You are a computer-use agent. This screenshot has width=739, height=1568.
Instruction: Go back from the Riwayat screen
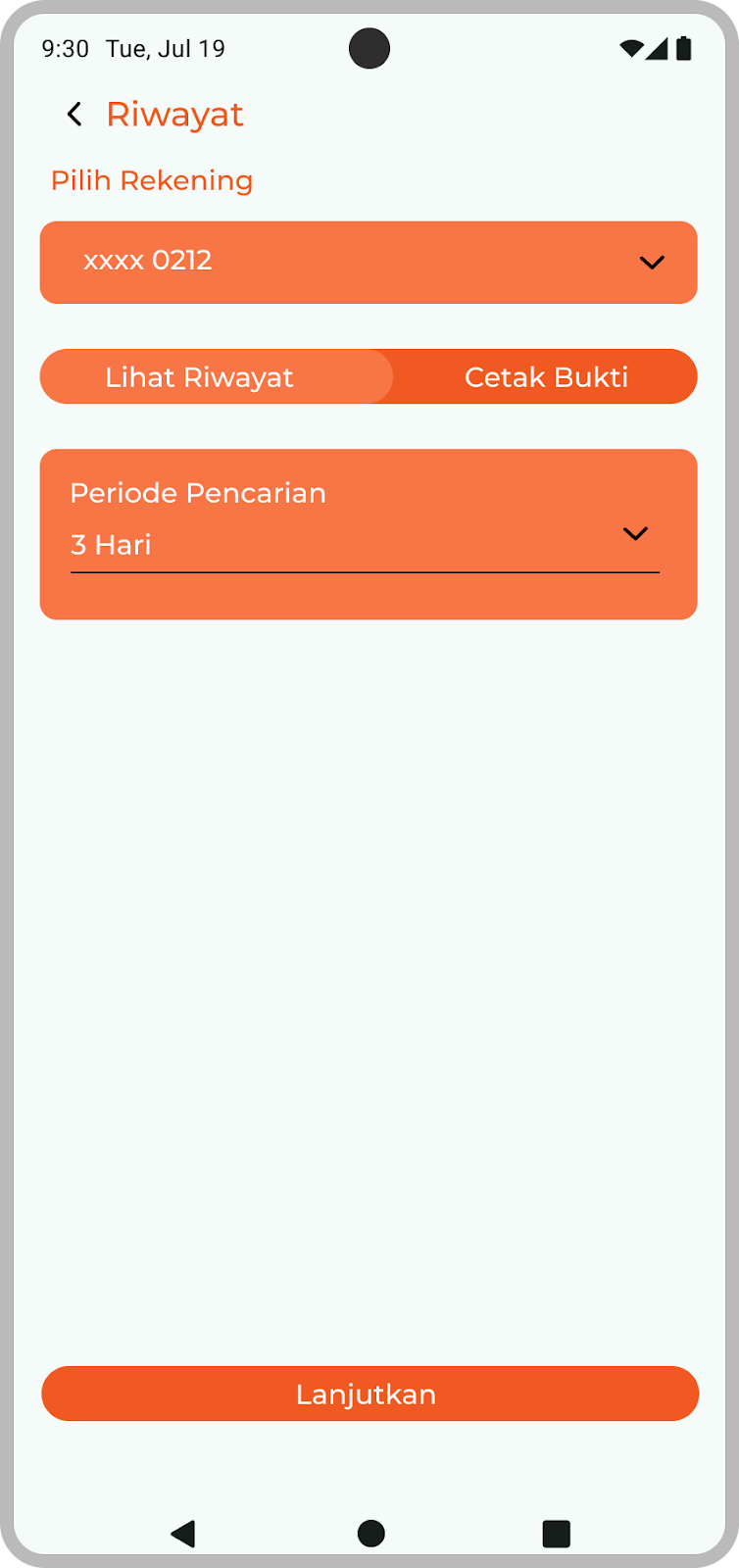tap(74, 115)
